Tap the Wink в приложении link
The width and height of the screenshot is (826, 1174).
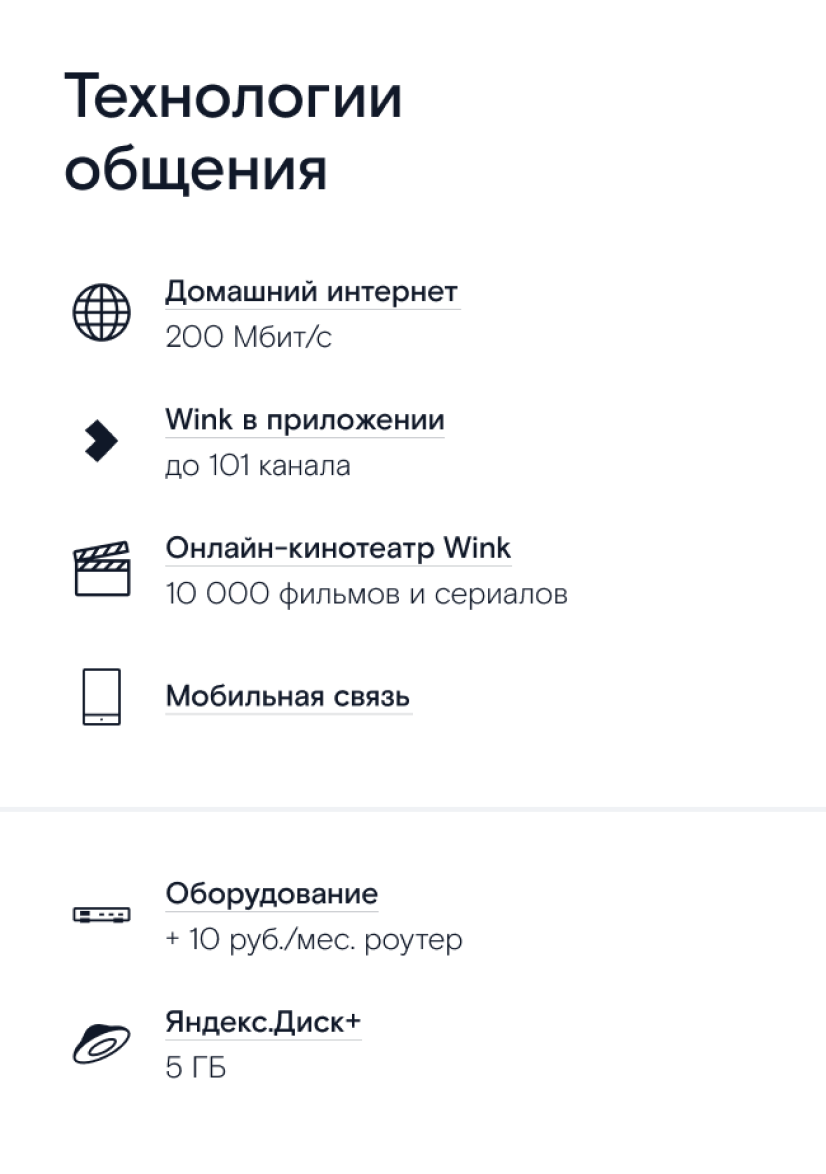coord(304,421)
